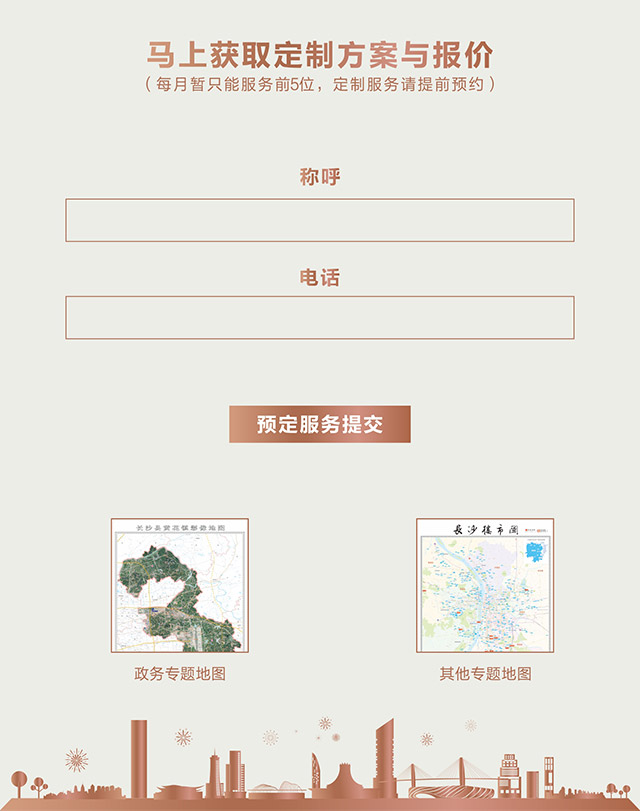This screenshot has height=811, width=640.
Task: Submit with the 预定服务提交 button
Action: [x=320, y=424]
